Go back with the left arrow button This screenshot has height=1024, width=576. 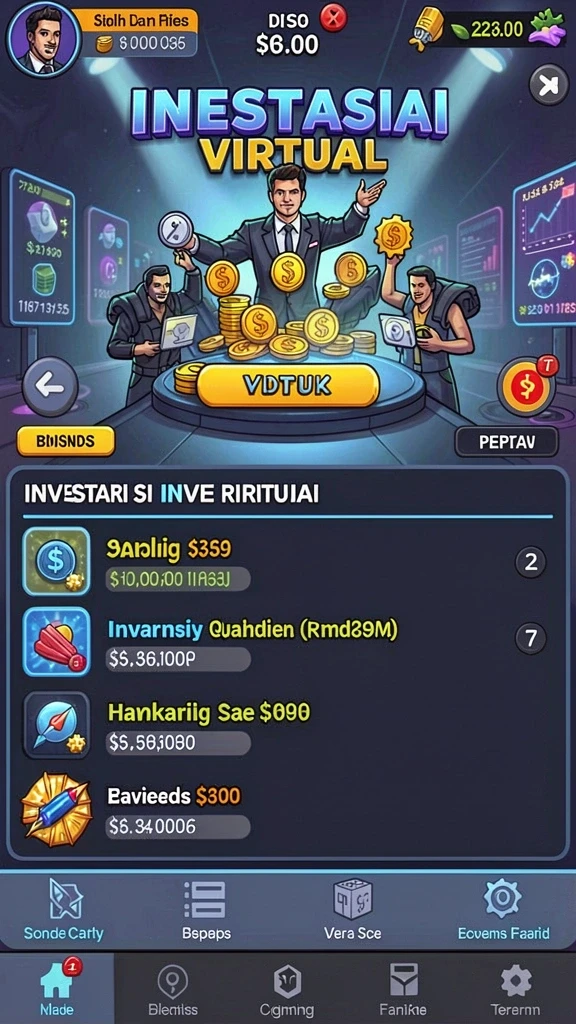tap(50, 387)
